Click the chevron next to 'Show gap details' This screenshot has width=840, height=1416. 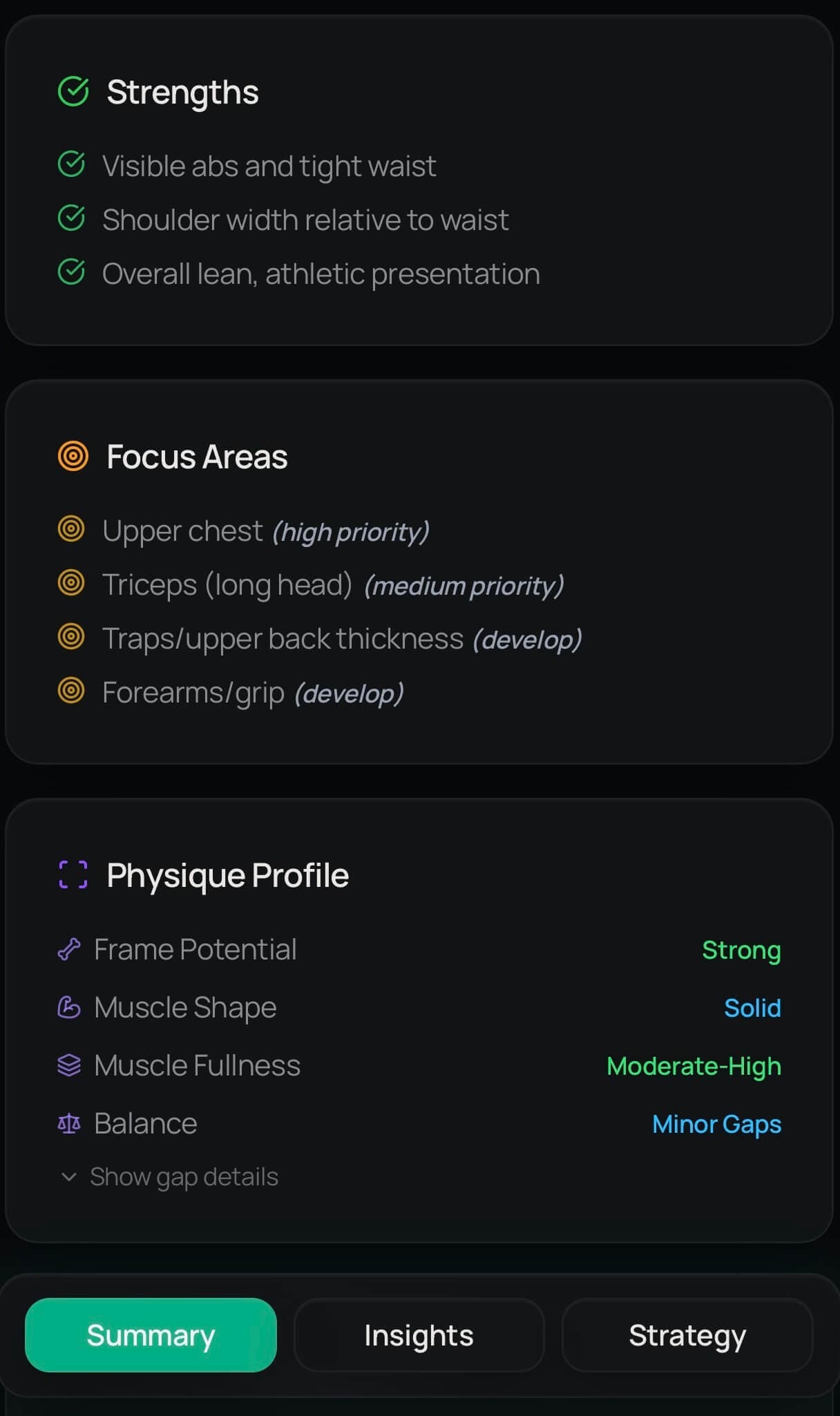69,1176
